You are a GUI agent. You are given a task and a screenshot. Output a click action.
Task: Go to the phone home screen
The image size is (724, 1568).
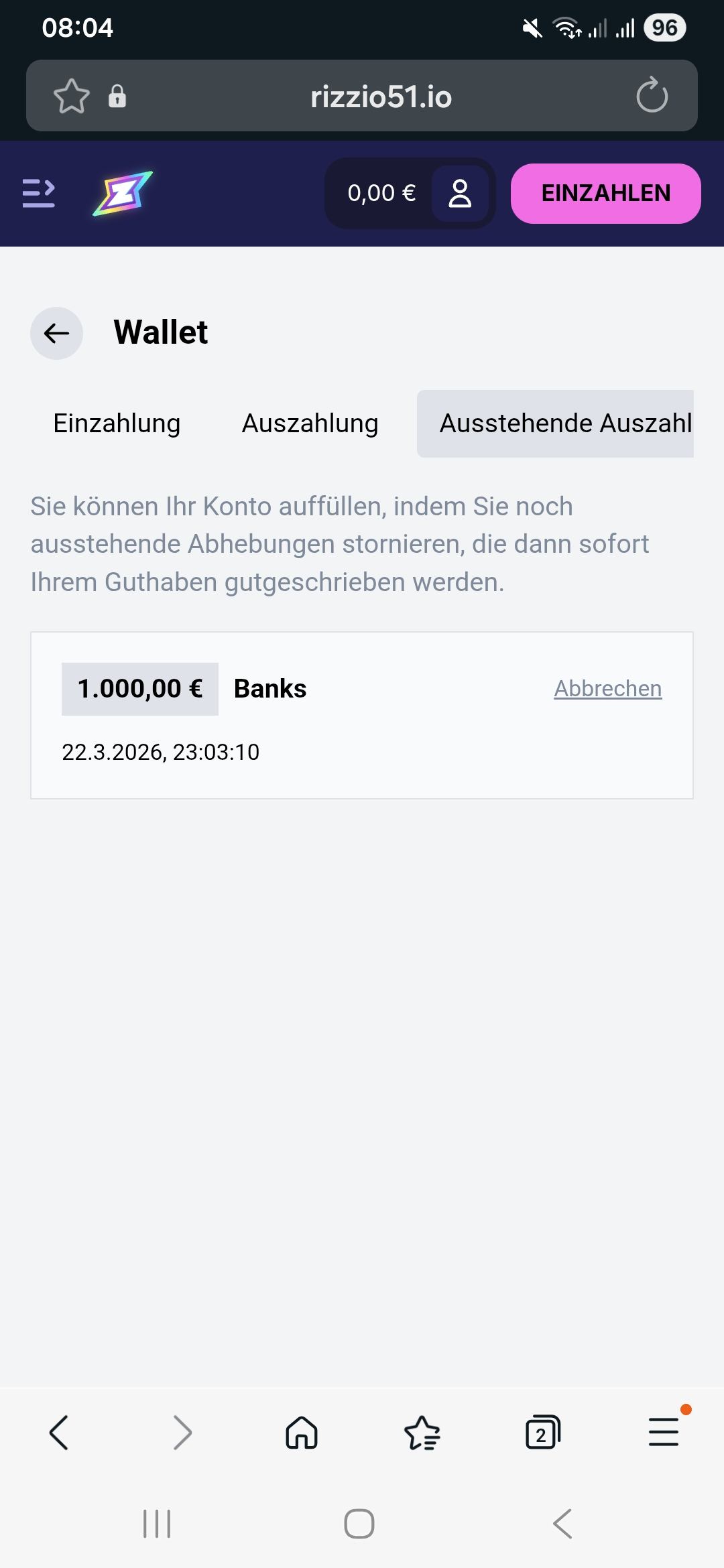click(x=359, y=1524)
